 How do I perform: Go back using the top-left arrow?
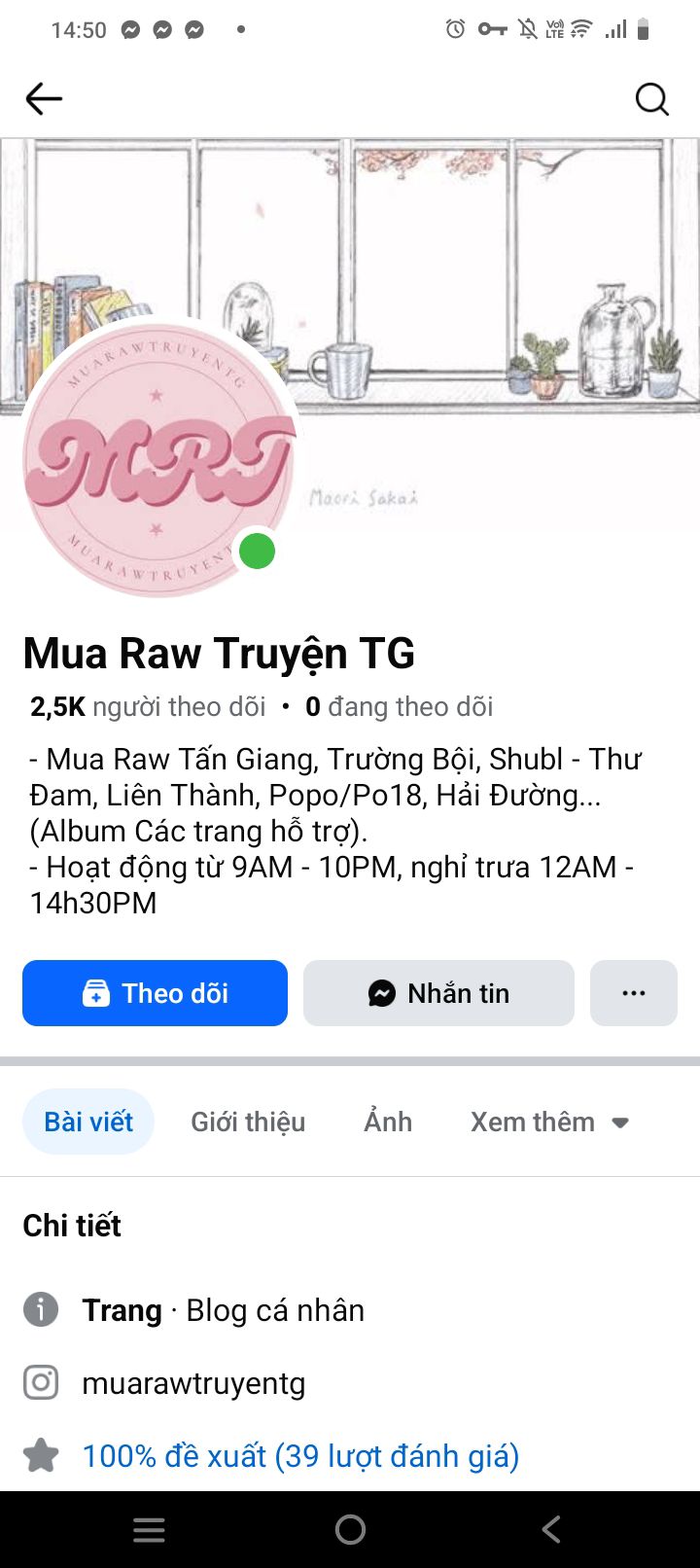tap(44, 98)
